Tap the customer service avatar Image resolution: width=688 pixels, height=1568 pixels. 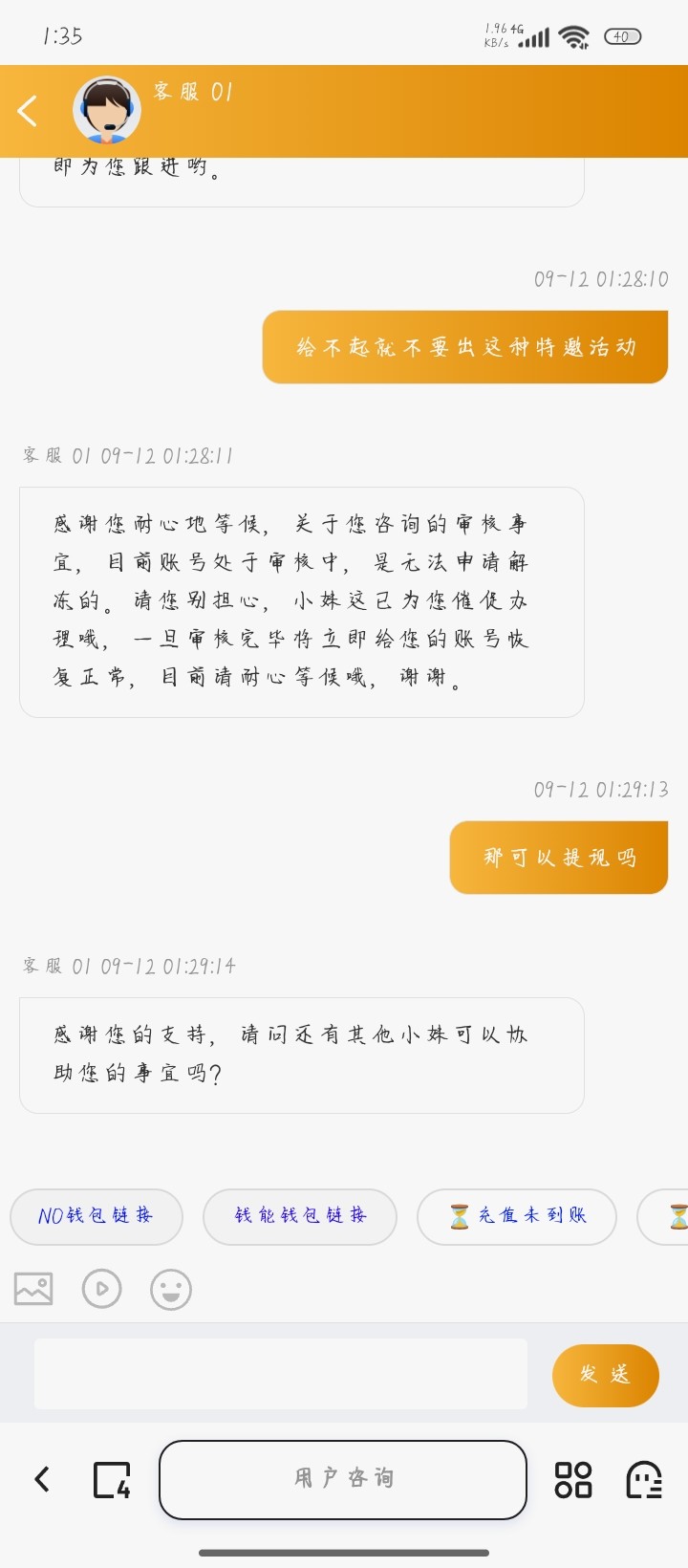click(x=107, y=110)
